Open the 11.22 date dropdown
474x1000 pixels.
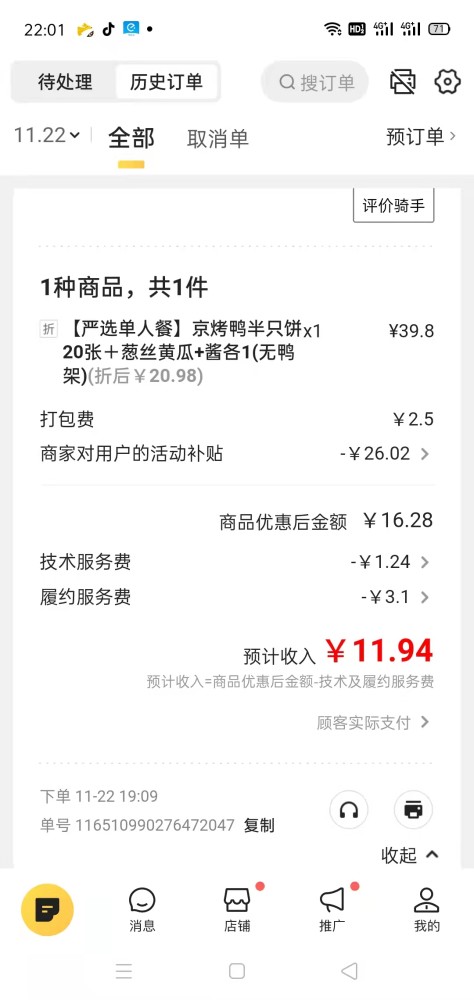(x=47, y=135)
